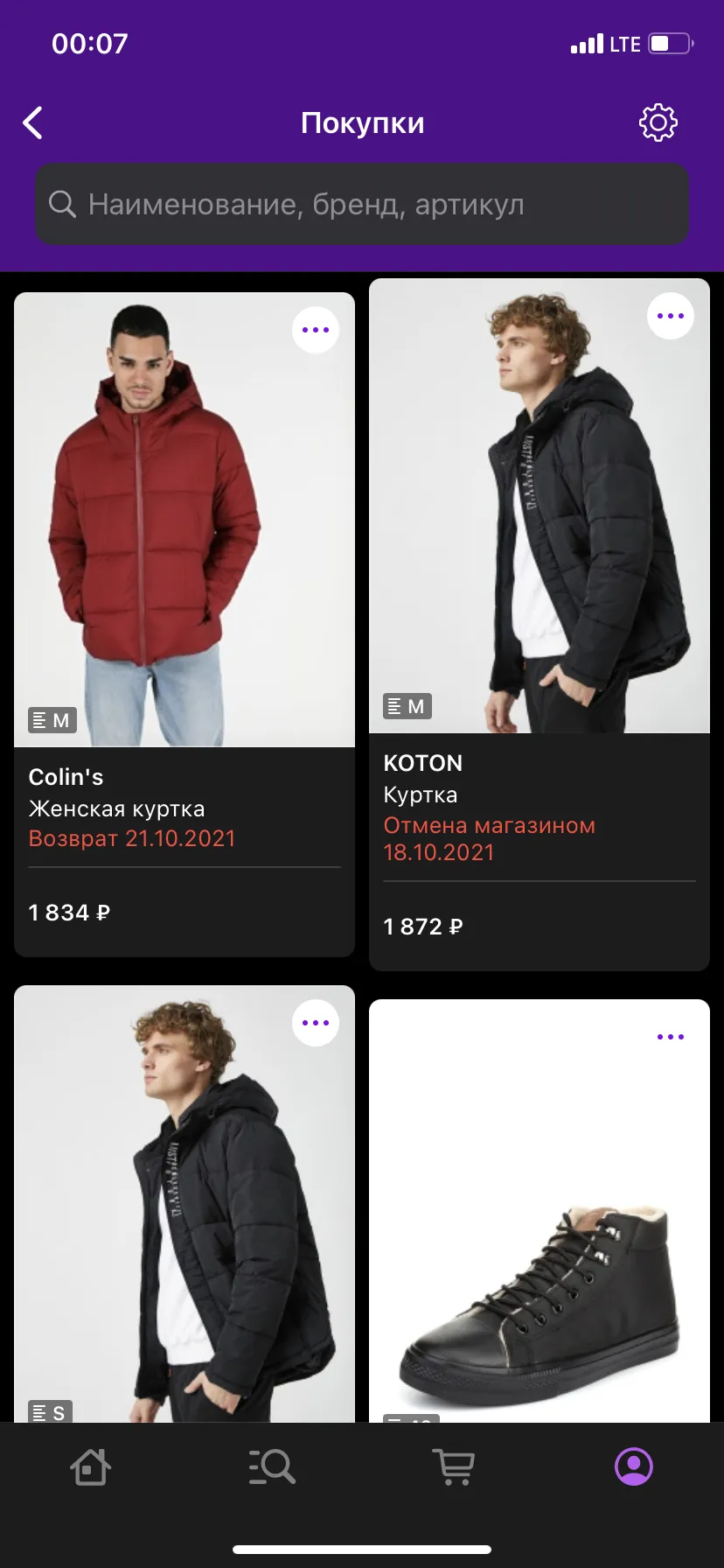This screenshot has height=1568, width=724.
Task: Go back from the Покупки screen
Action: pos(33,123)
